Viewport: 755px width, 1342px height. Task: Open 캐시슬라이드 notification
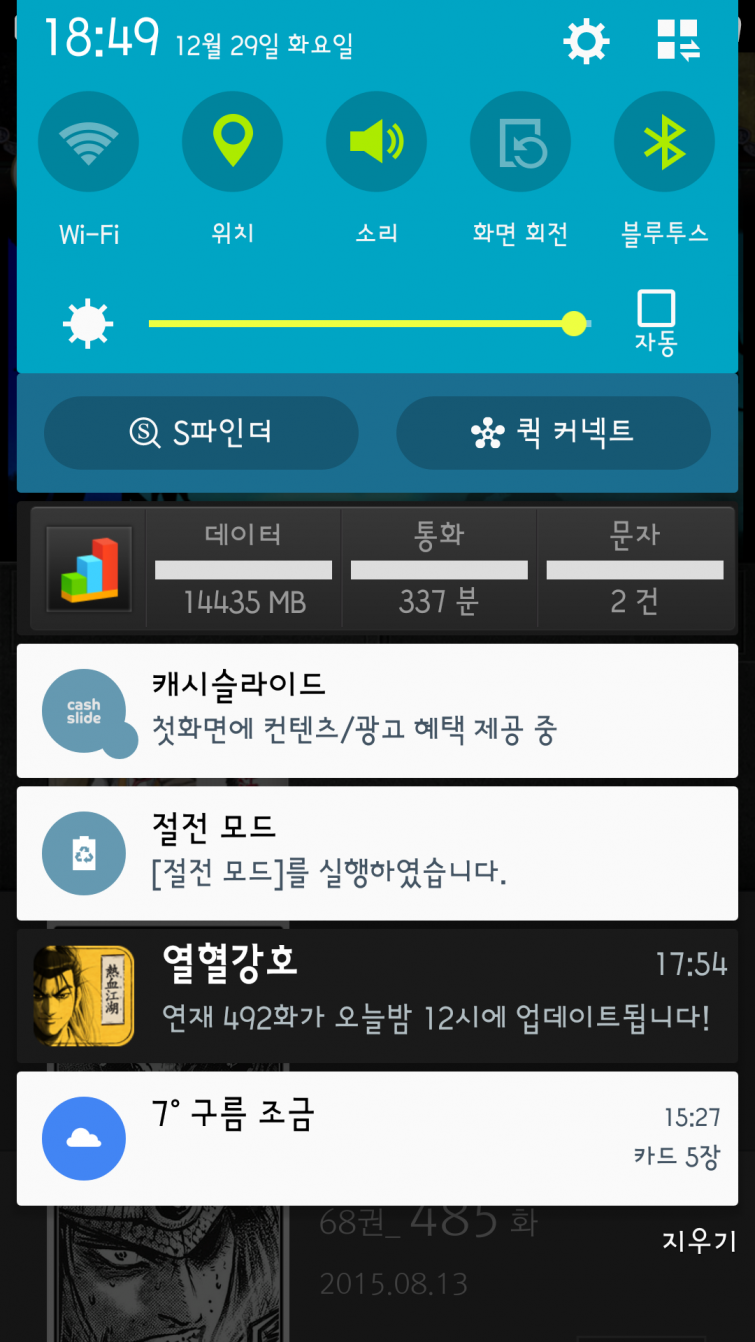(377, 711)
